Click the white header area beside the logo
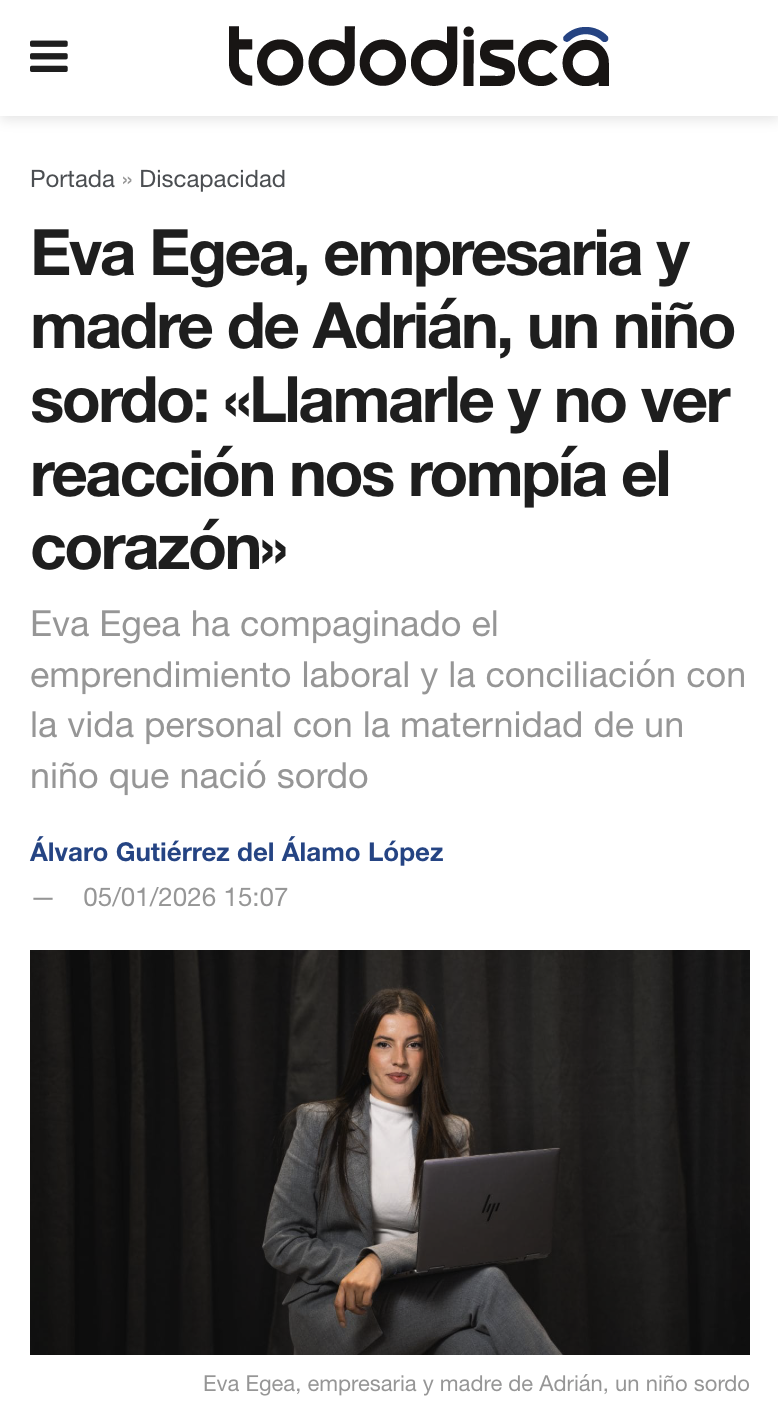The image size is (778, 1424). [700, 57]
